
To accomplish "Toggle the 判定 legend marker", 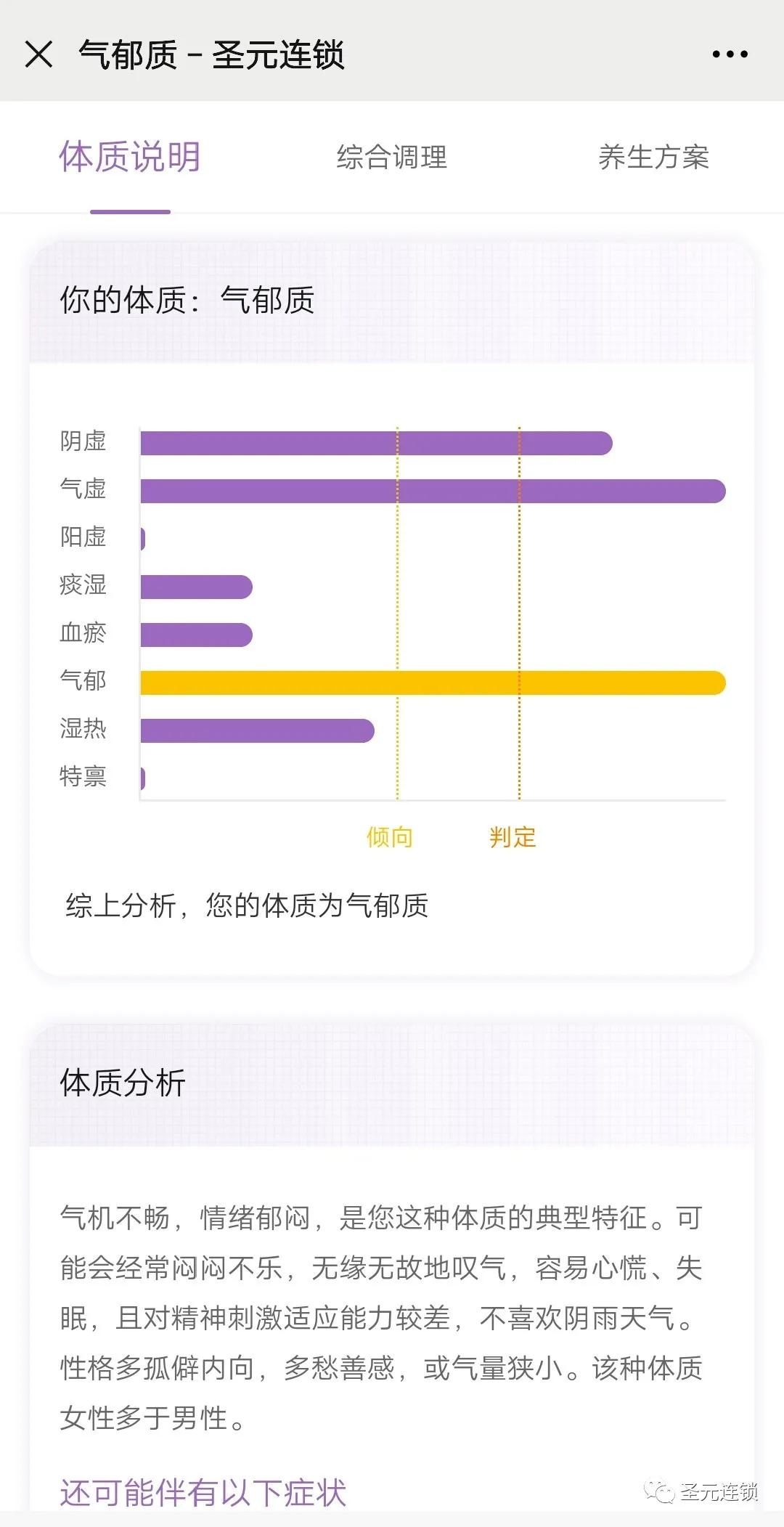I will coord(514,836).
